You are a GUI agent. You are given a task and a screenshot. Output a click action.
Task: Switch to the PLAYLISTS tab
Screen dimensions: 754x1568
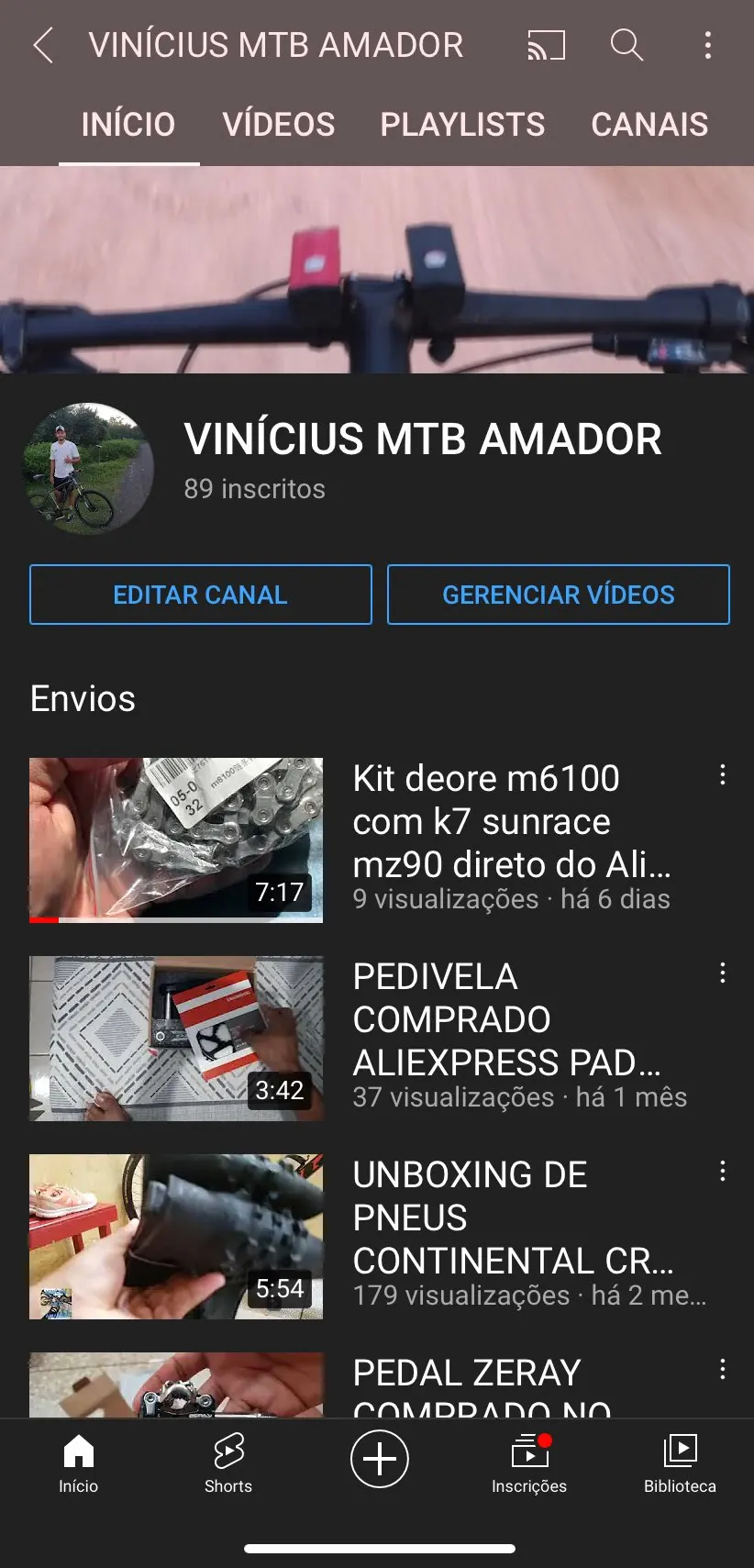point(462,125)
